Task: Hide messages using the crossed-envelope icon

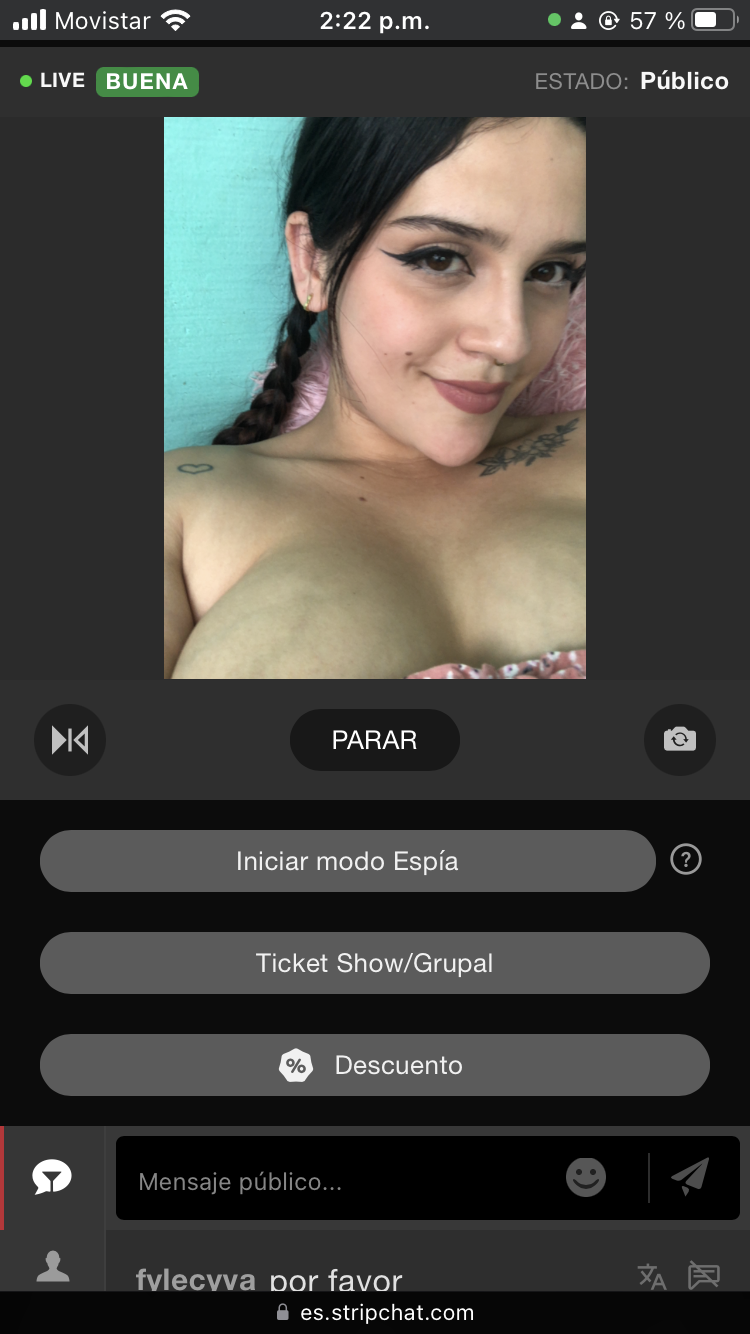Action: pos(703,1277)
